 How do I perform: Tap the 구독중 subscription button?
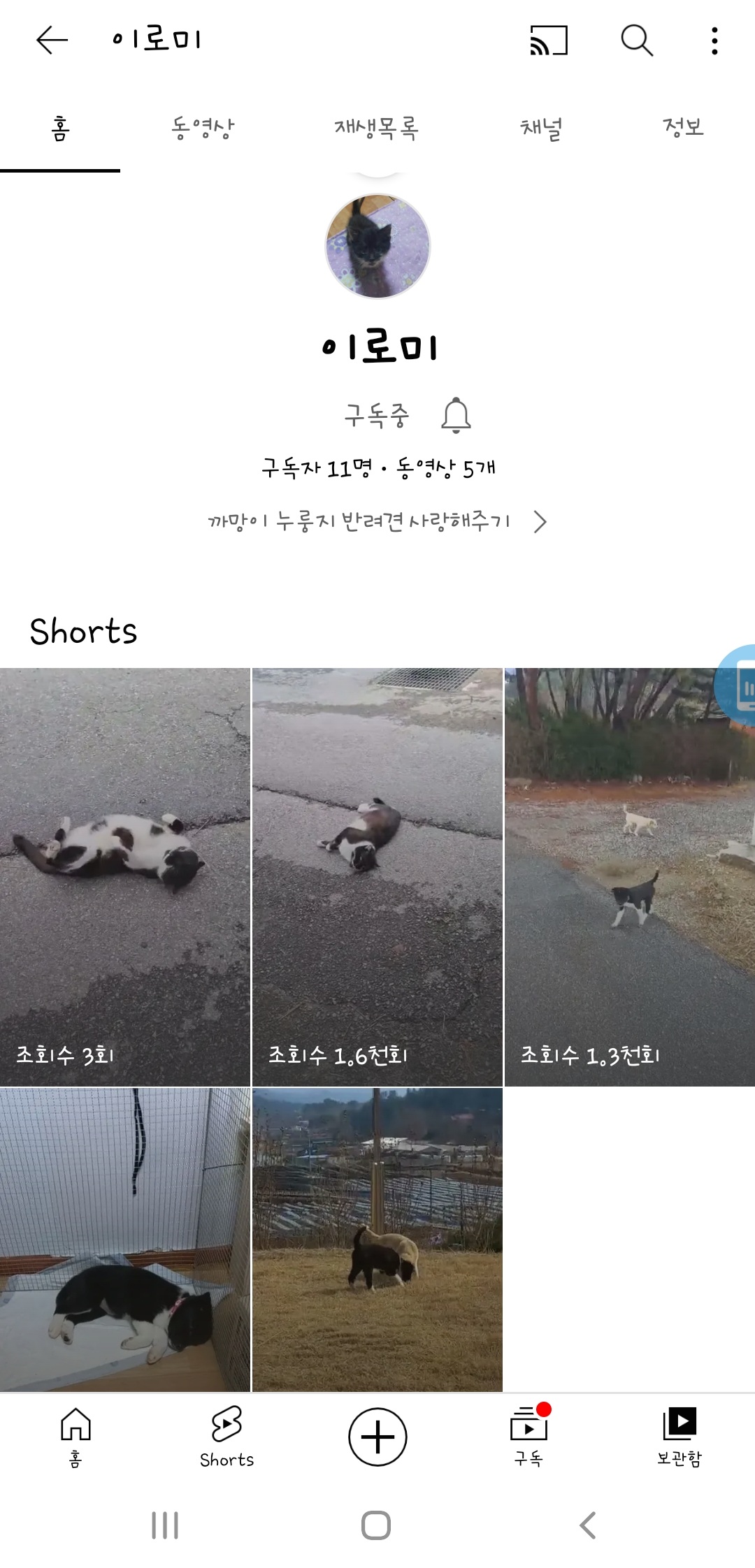376,415
